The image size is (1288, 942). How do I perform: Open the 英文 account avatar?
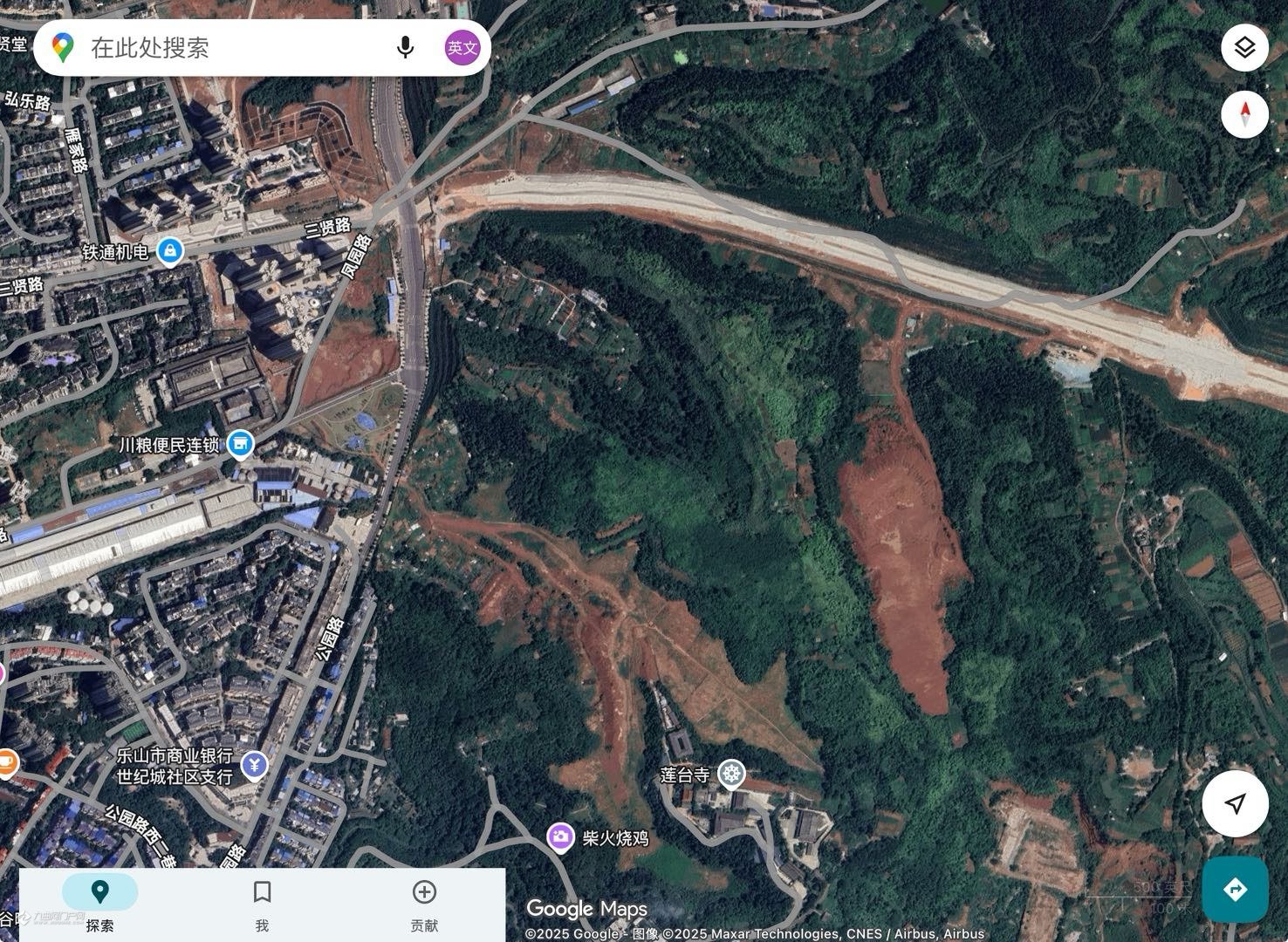pos(462,48)
